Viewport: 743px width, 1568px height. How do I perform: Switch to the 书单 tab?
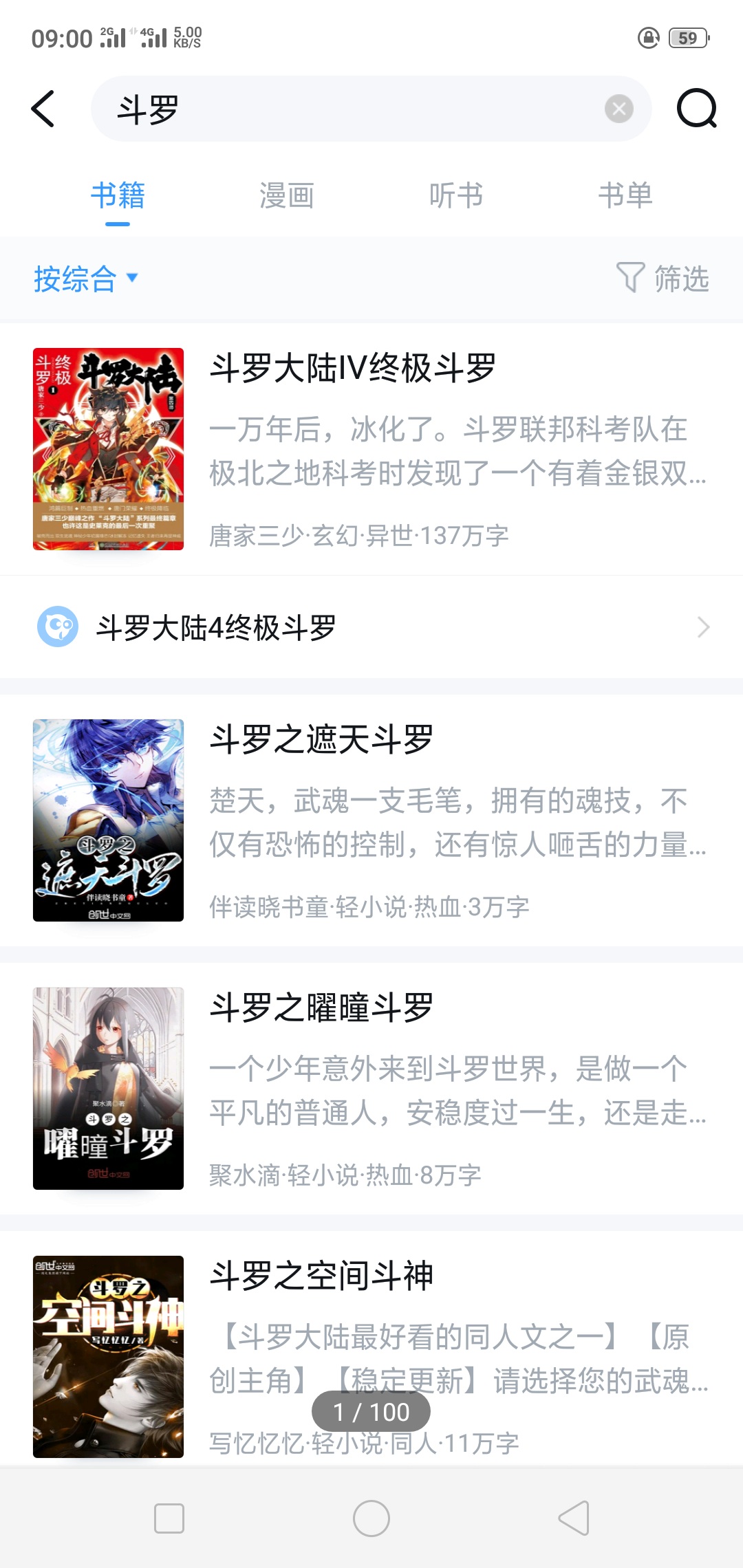point(625,196)
